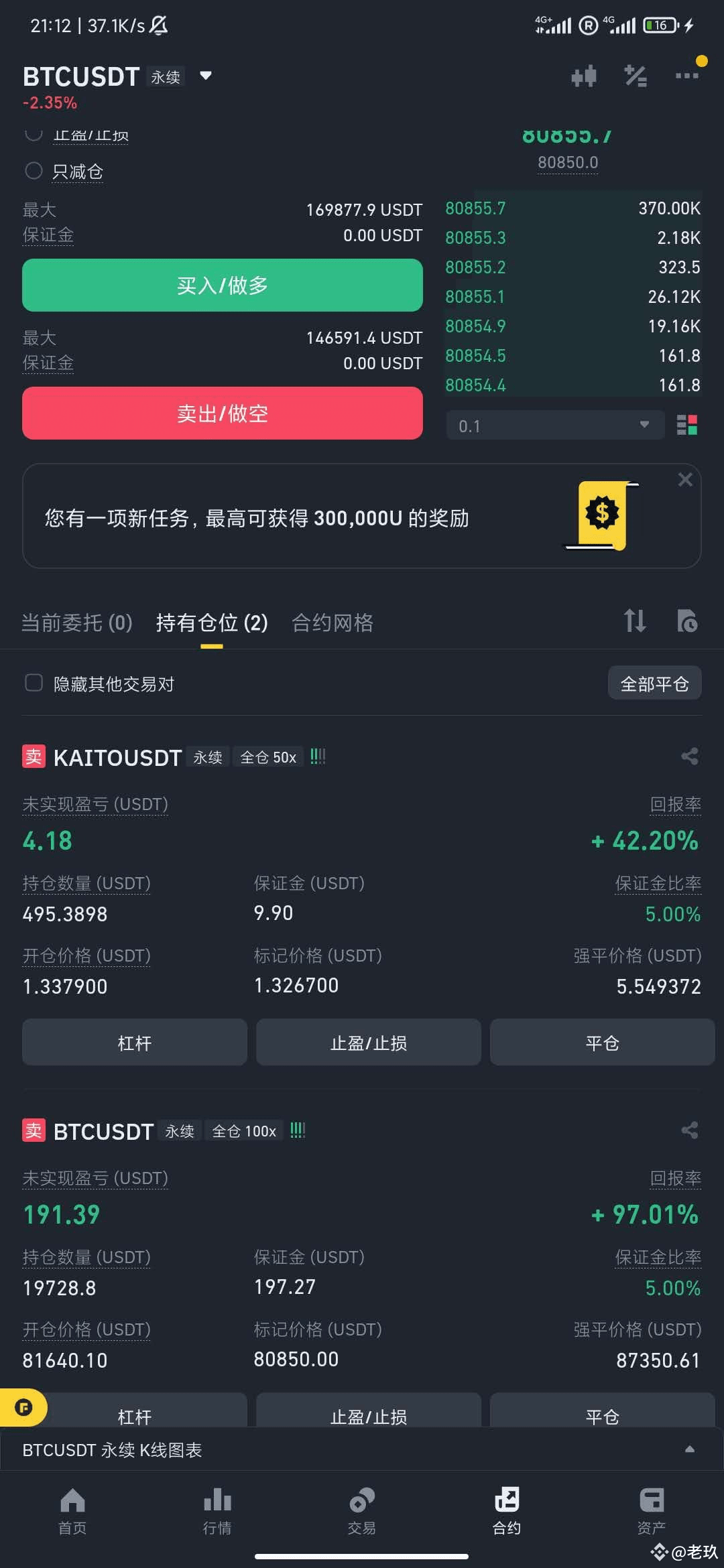Tap the red 卖出/做空 button
724x1568 pixels.
(x=223, y=413)
